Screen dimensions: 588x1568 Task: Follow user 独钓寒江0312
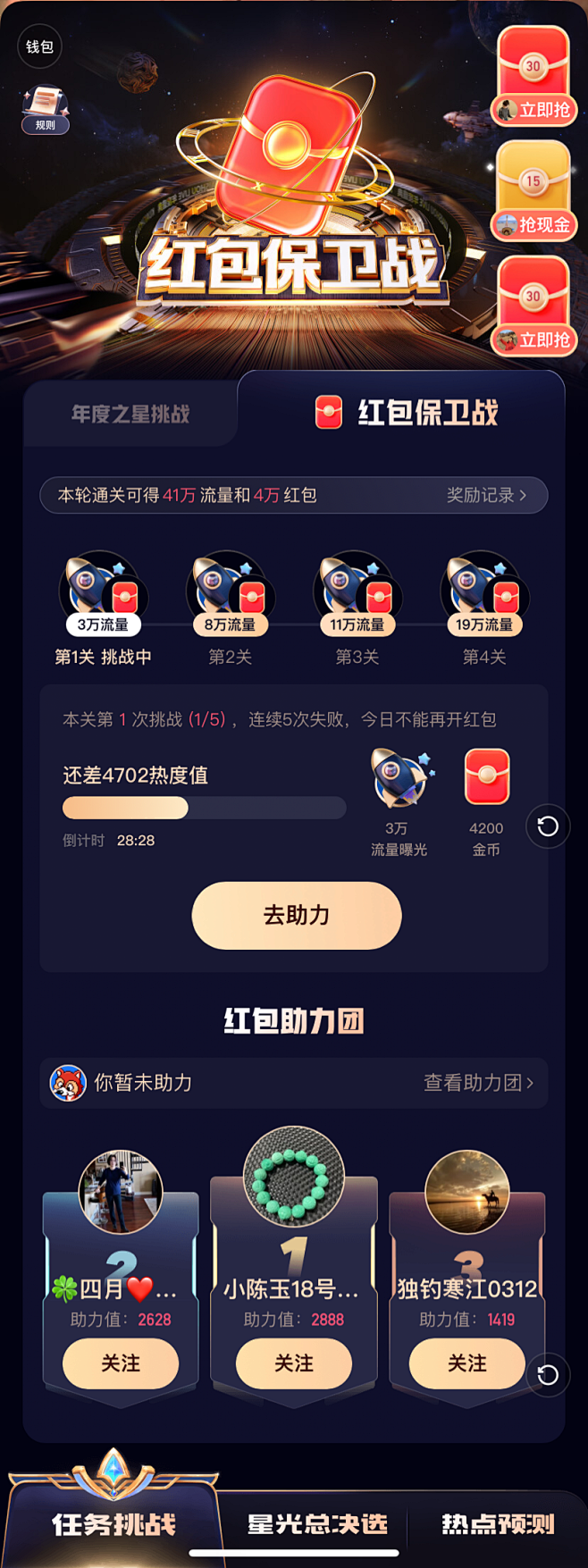click(466, 1363)
